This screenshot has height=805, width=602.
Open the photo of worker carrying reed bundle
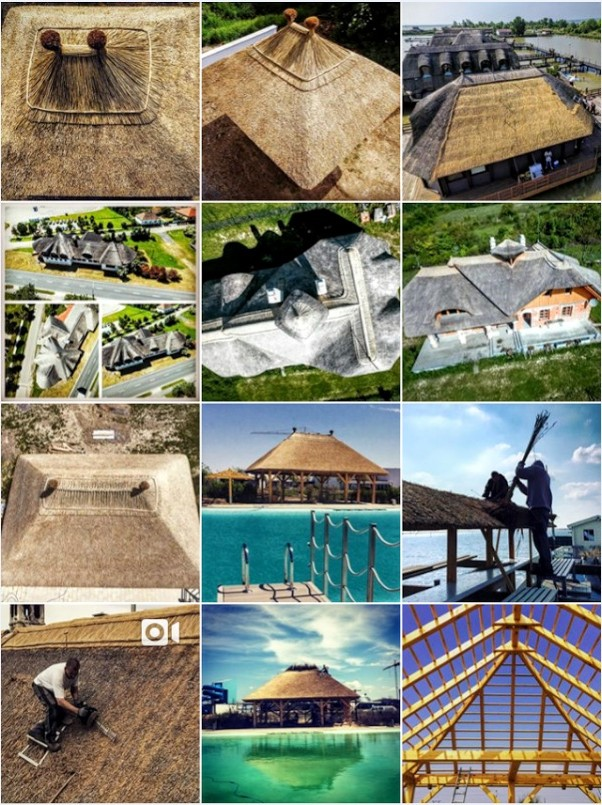[x=501, y=502]
